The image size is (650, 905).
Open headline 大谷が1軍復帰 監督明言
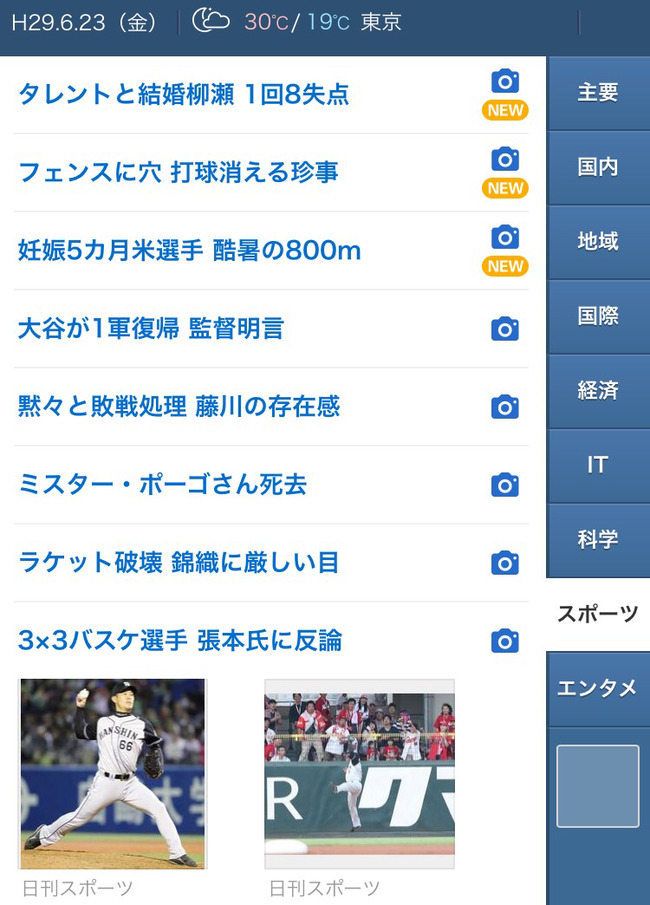(x=150, y=328)
